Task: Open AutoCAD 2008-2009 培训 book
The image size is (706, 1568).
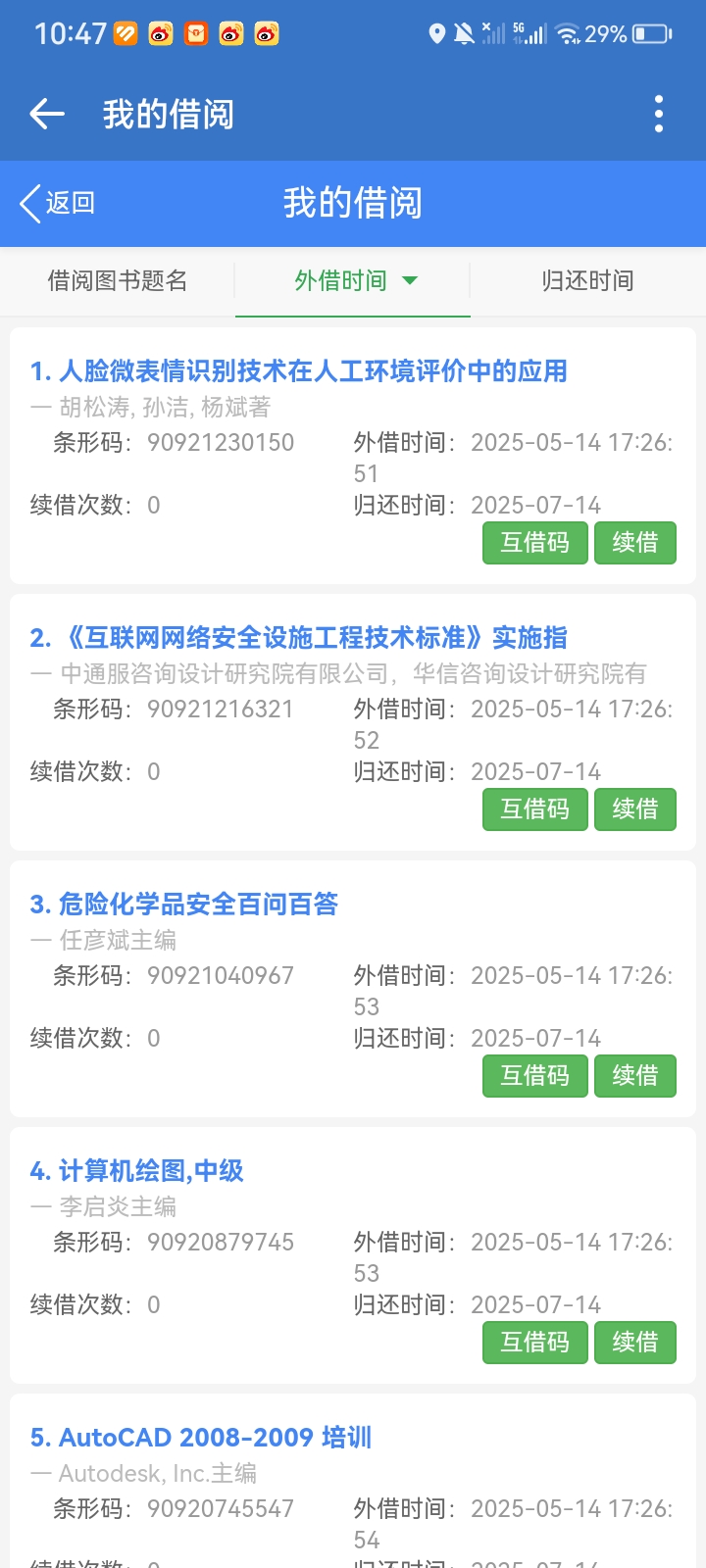Action: pyautogui.click(x=201, y=1438)
